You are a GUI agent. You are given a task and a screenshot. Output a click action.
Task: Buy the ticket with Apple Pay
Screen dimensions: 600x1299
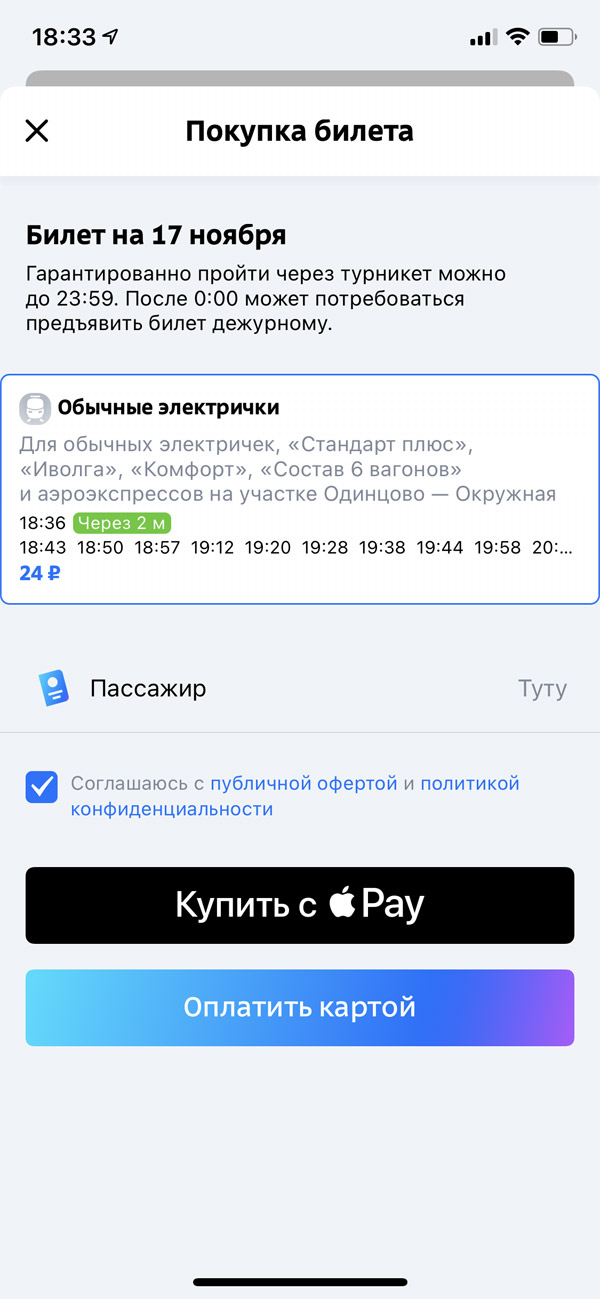click(300, 905)
